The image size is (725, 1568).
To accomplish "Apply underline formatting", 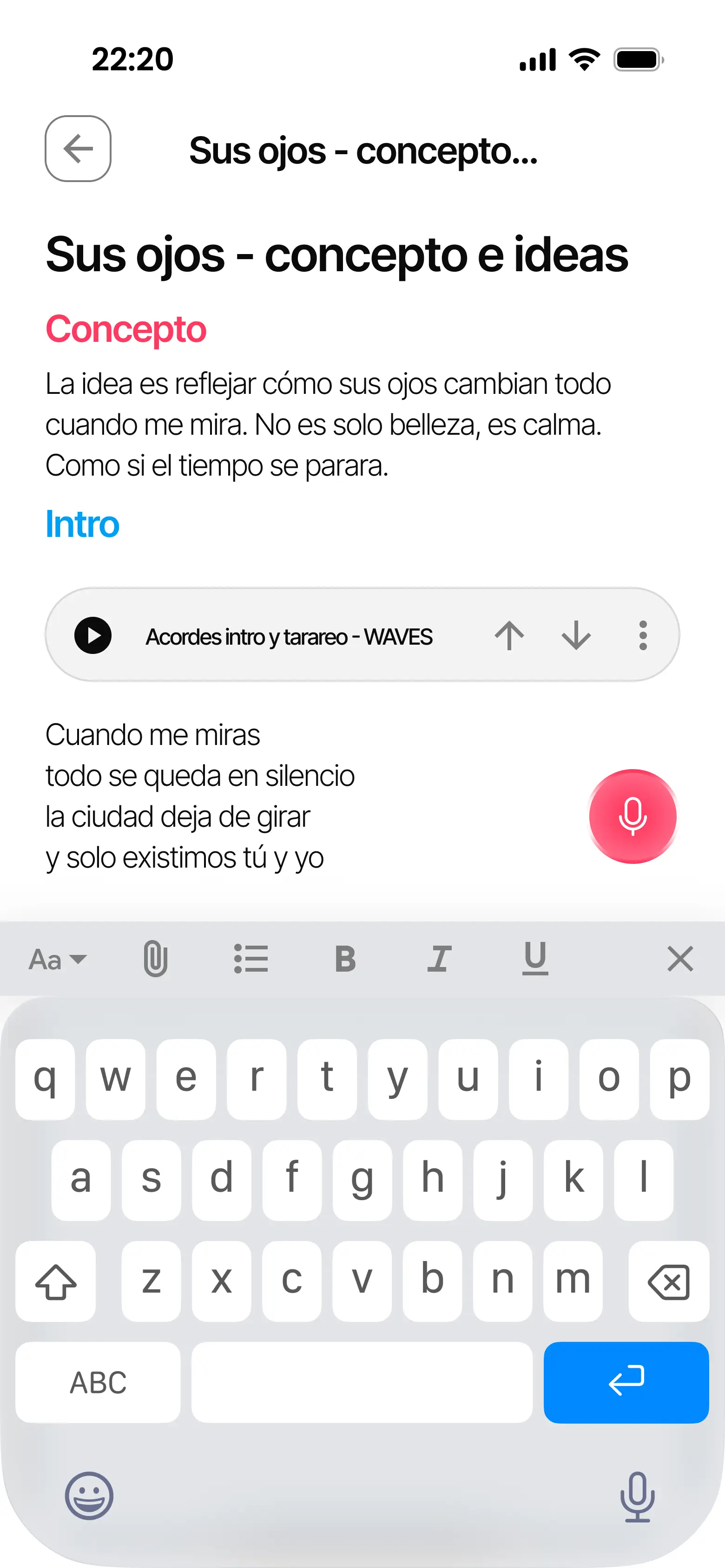I will pos(533,958).
